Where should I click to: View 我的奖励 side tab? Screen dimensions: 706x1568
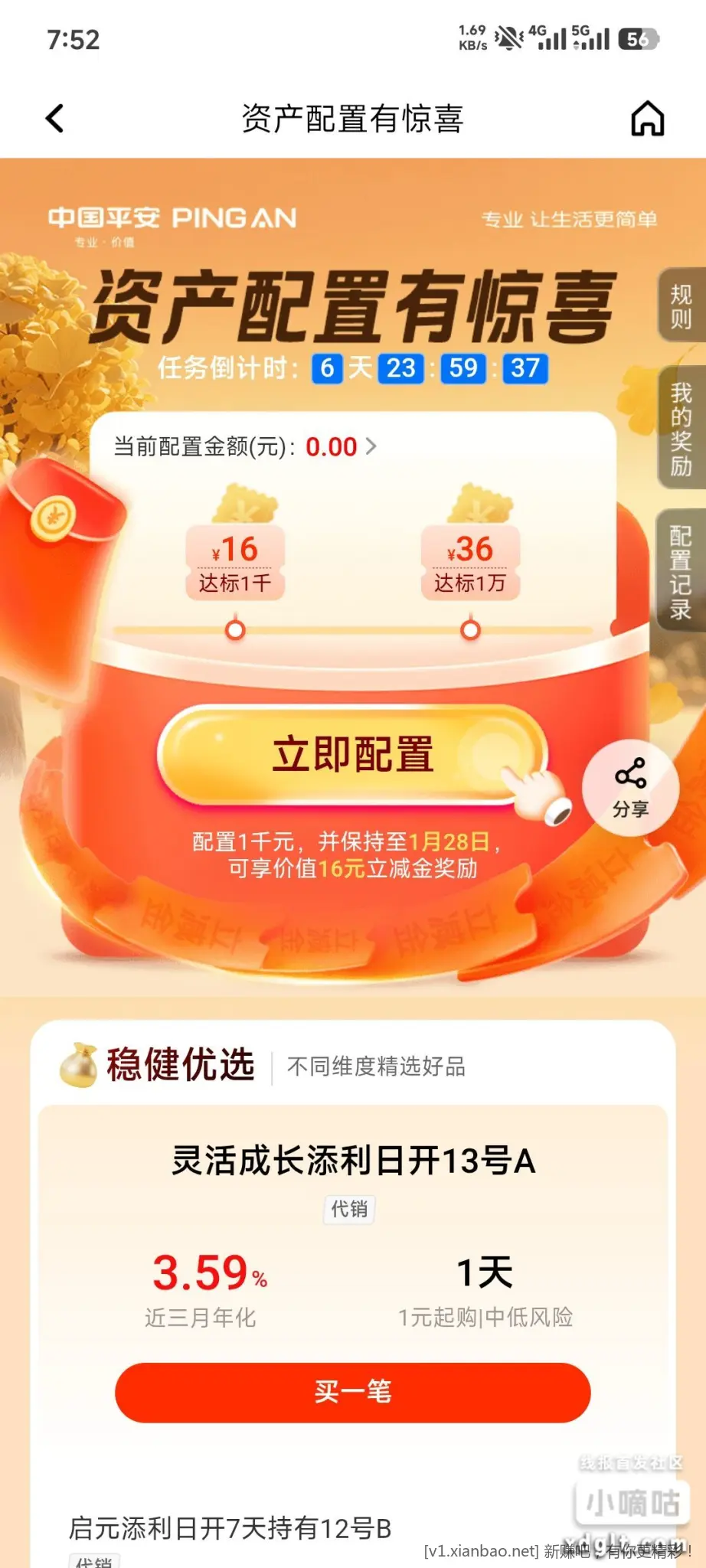(x=681, y=428)
